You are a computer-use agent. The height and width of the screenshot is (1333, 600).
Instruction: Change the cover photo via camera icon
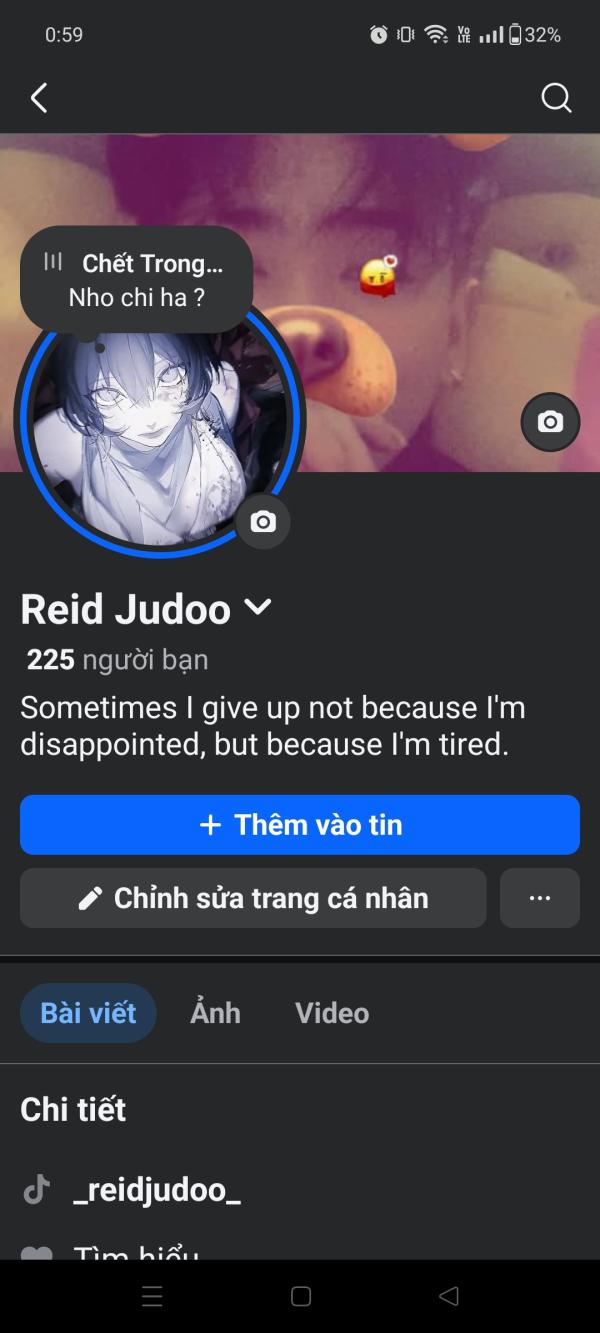pyautogui.click(x=550, y=422)
